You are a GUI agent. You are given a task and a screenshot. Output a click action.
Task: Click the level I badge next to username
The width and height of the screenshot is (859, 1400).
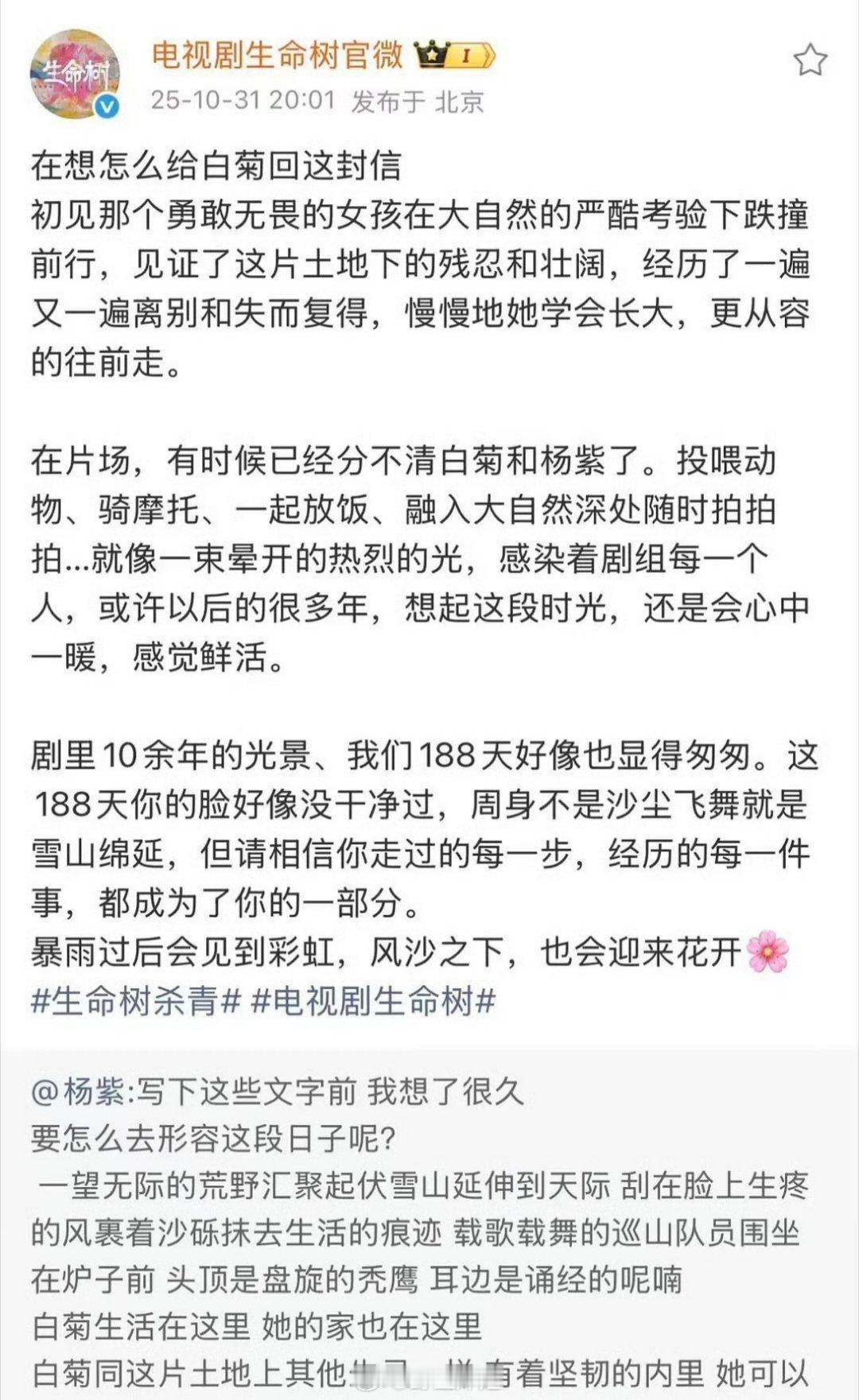[465, 53]
